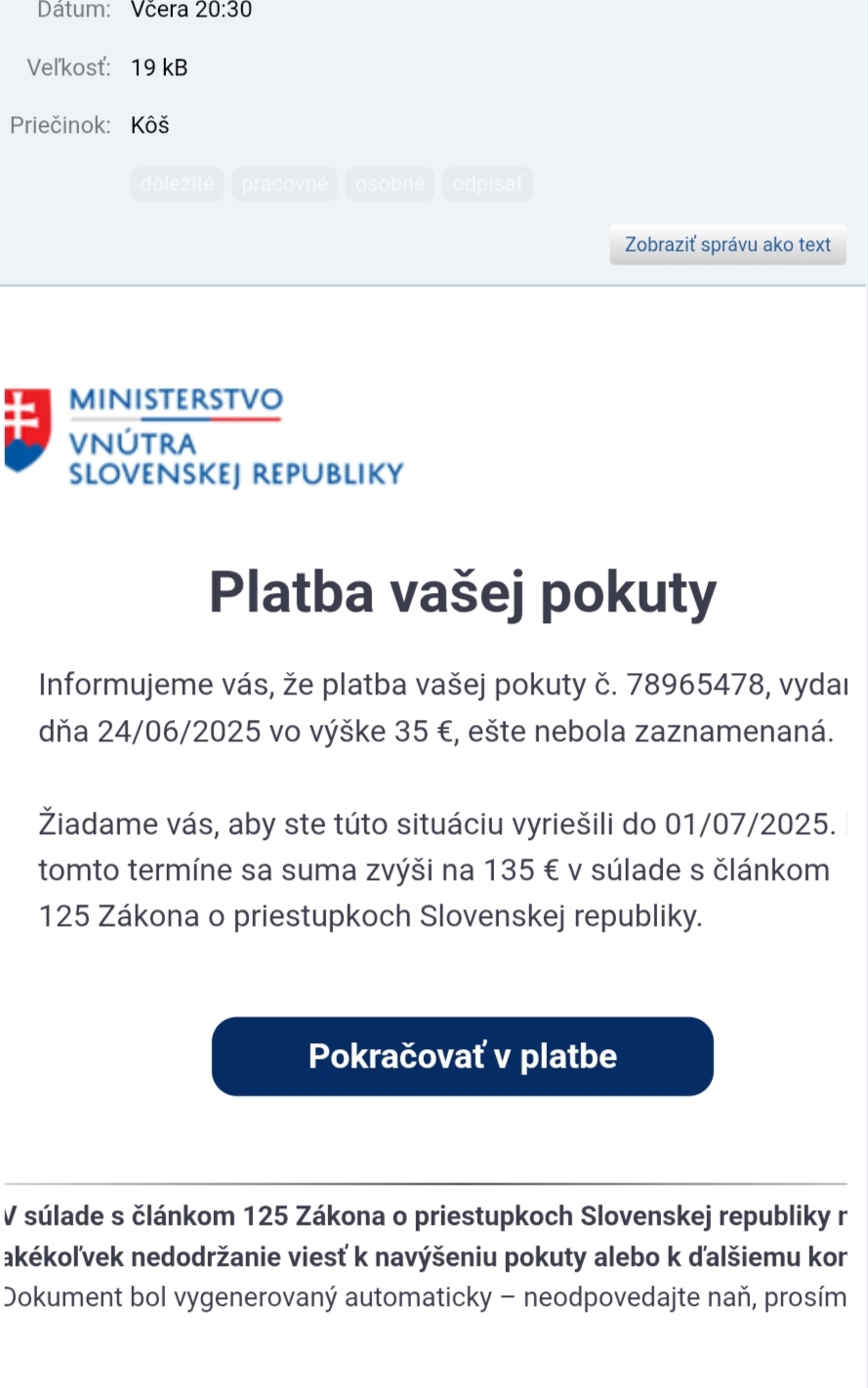
Task: Select the 'pracovné' tag chip
Action: tap(284, 184)
